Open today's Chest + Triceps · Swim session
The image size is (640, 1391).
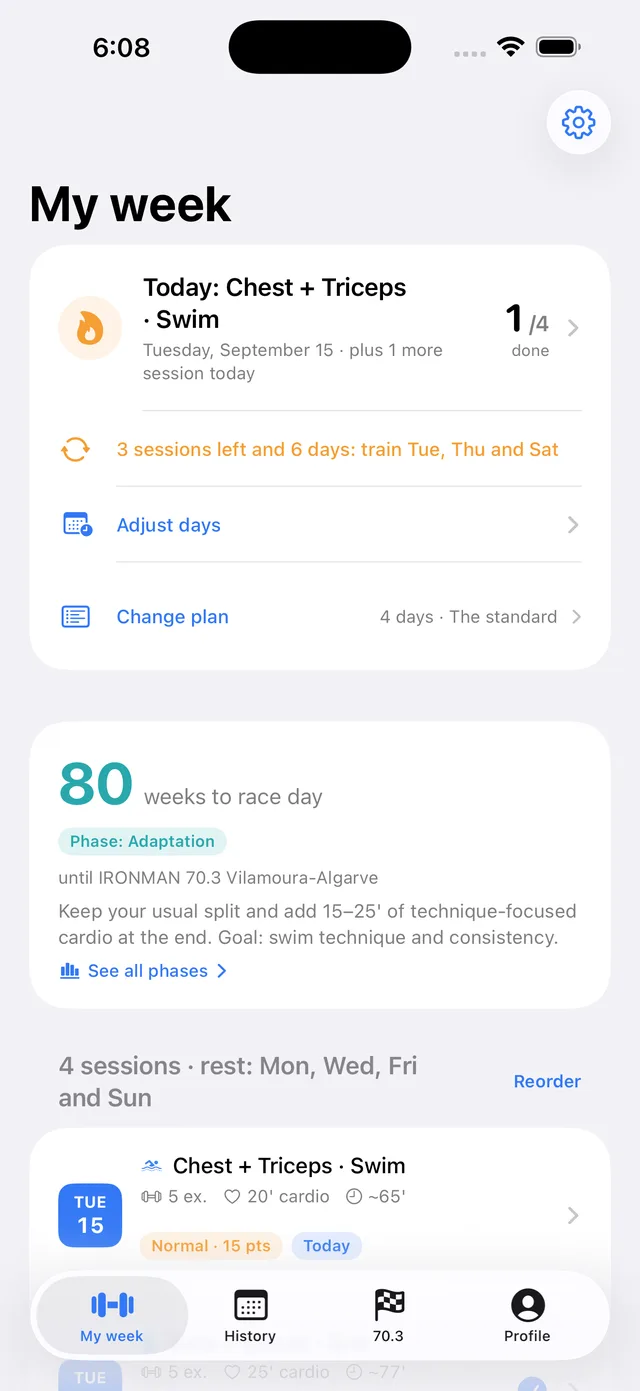(x=320, y=328)
